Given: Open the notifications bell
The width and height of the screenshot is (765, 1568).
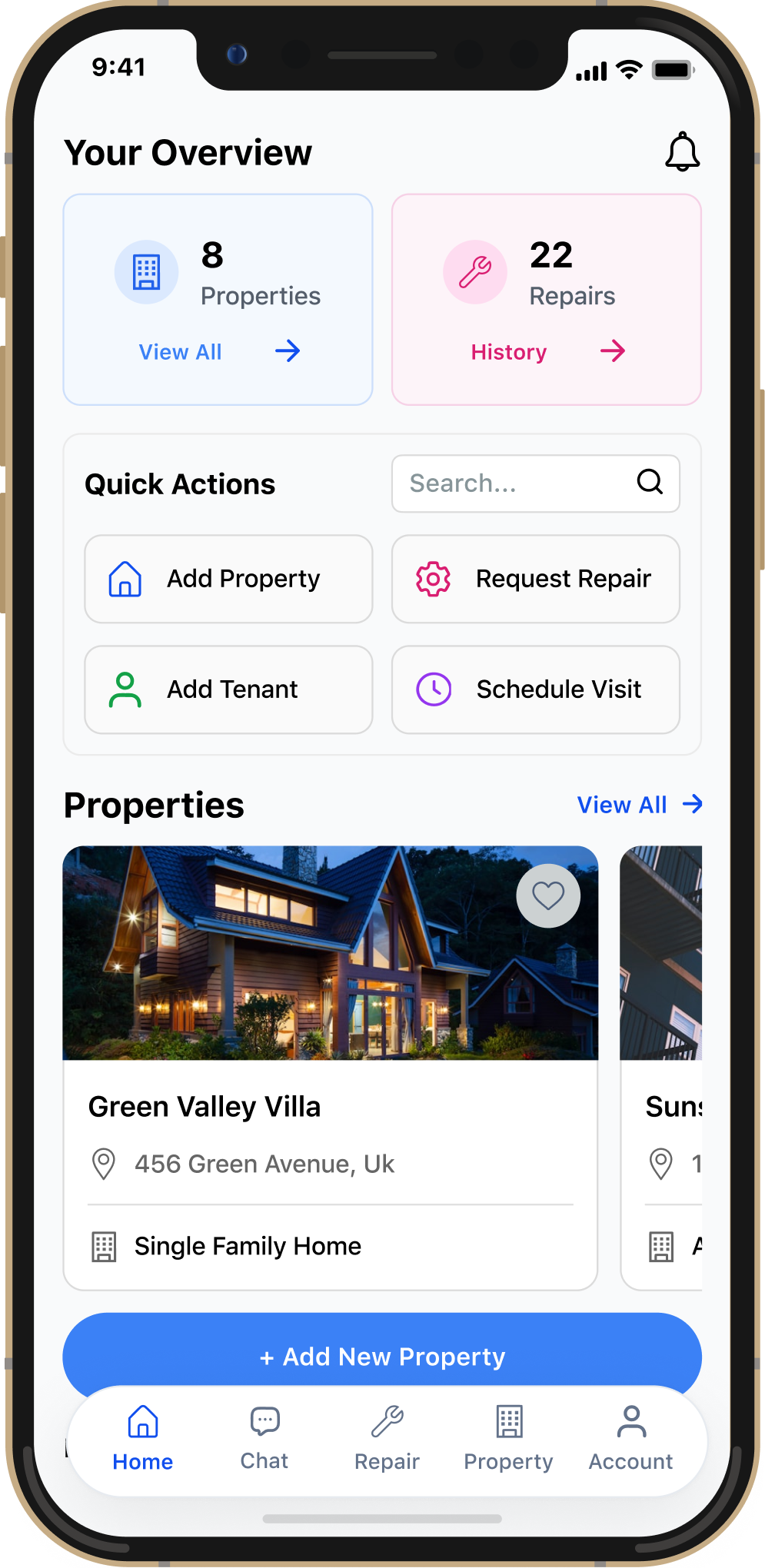Looking at the screenshot, I should pyautogui.click(x=682, y=151).
